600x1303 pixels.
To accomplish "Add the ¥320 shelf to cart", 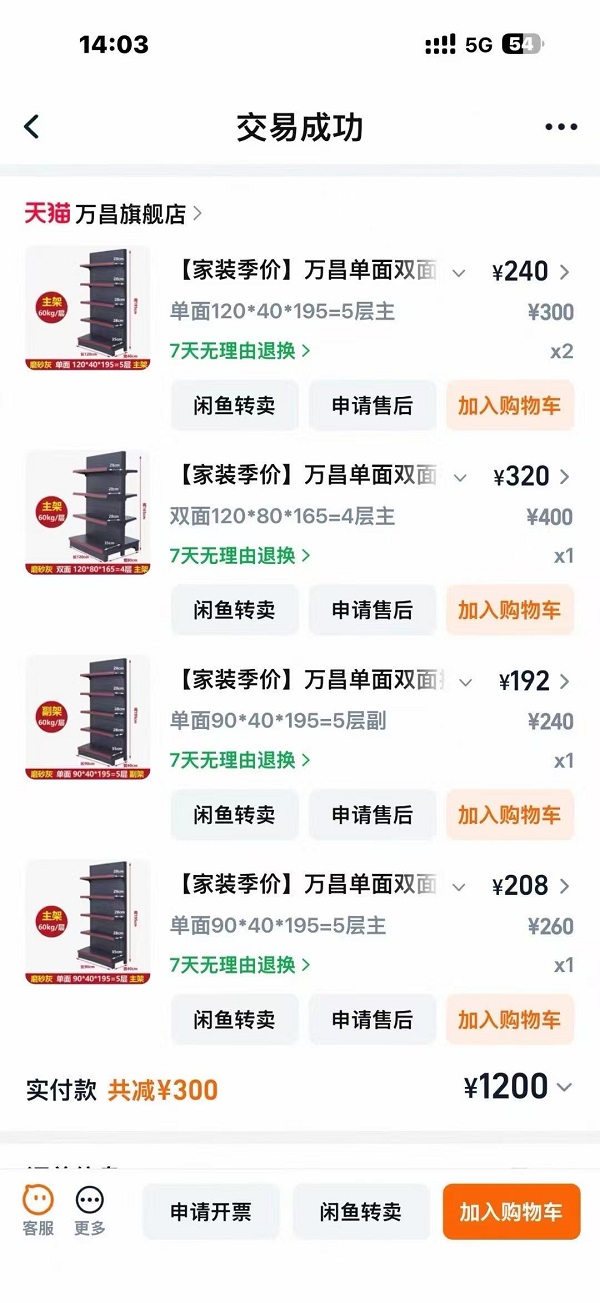I will point(509,610).
